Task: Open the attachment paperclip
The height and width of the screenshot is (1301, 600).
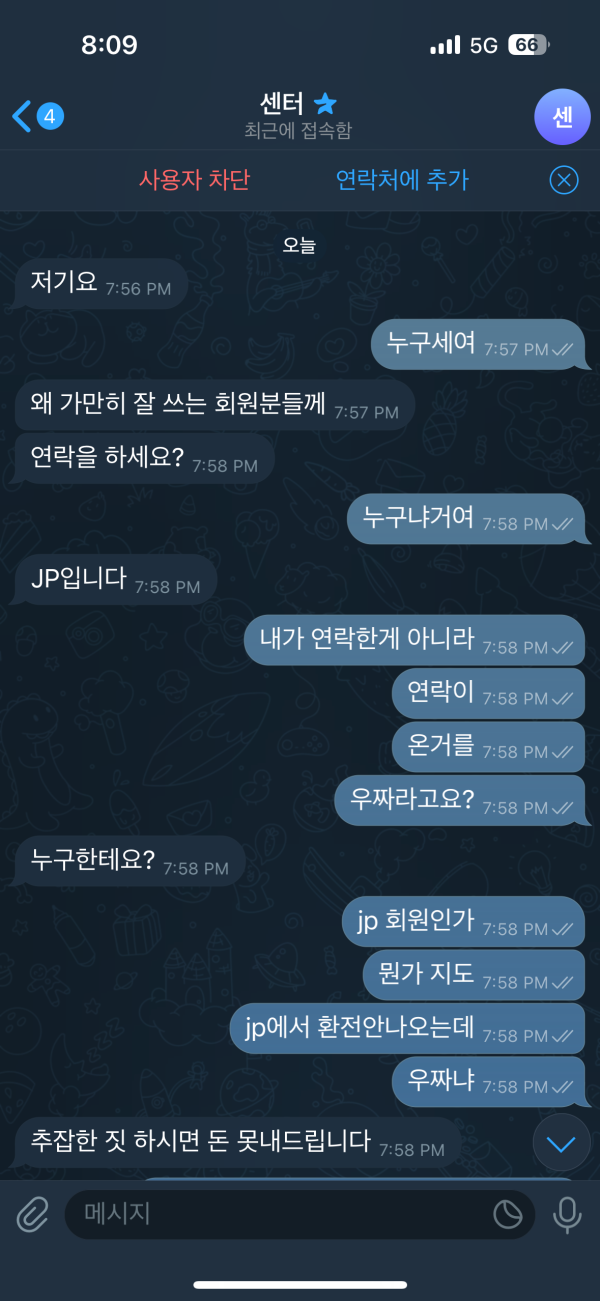Action: pyautogui.click(x=33, y=1214)
